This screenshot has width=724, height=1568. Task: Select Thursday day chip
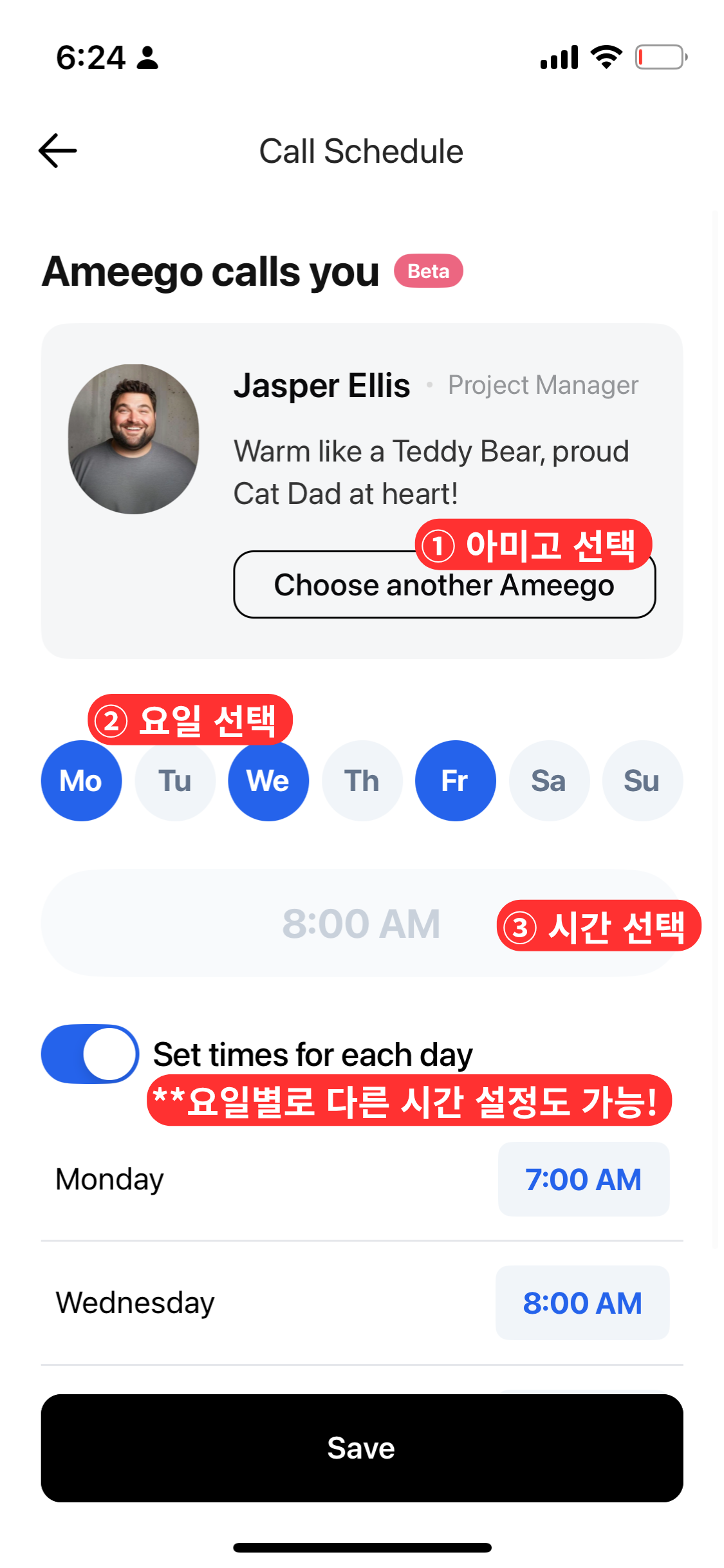(362, 781)
